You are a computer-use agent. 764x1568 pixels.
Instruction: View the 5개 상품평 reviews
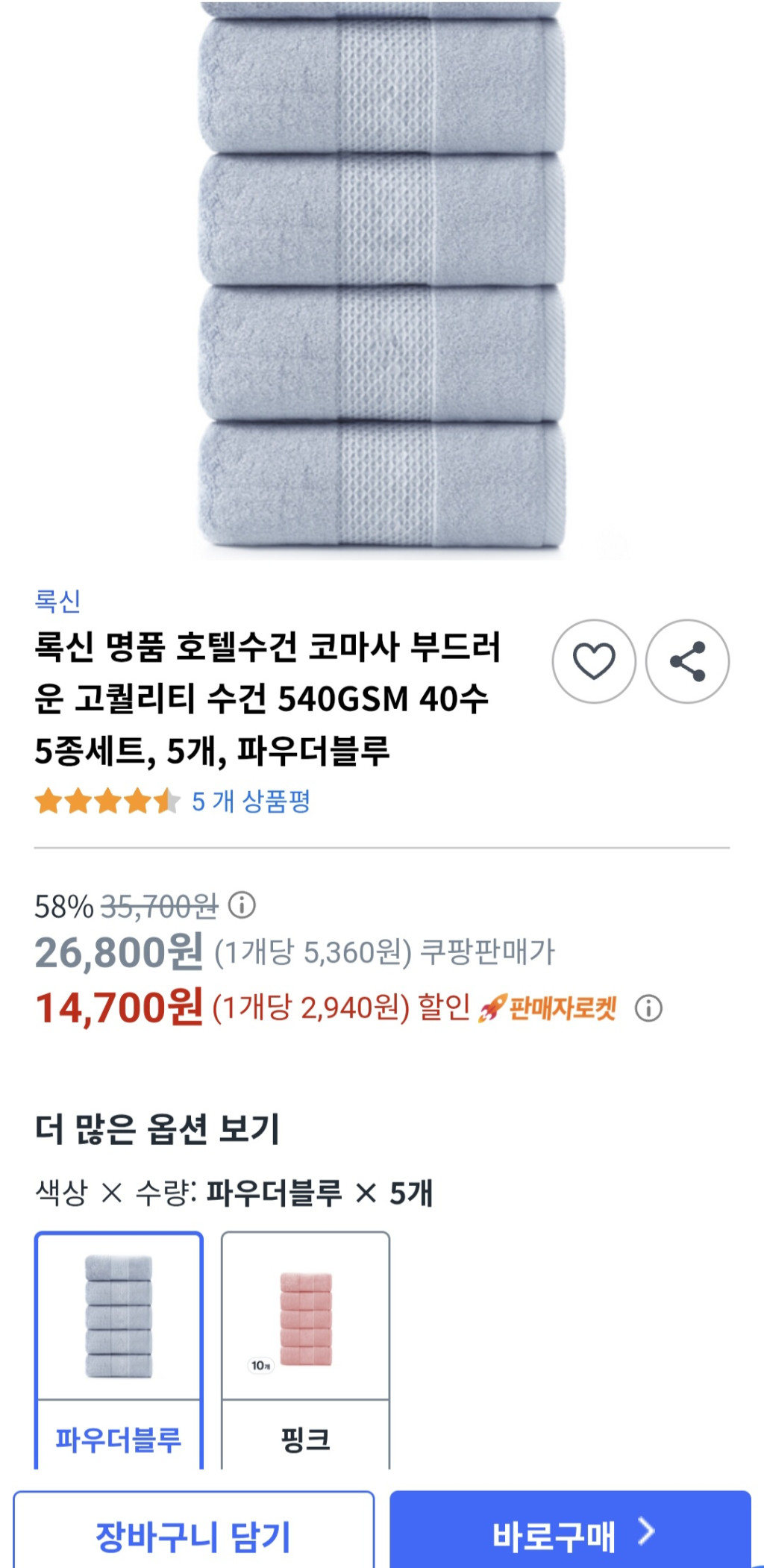coord(250,802)
